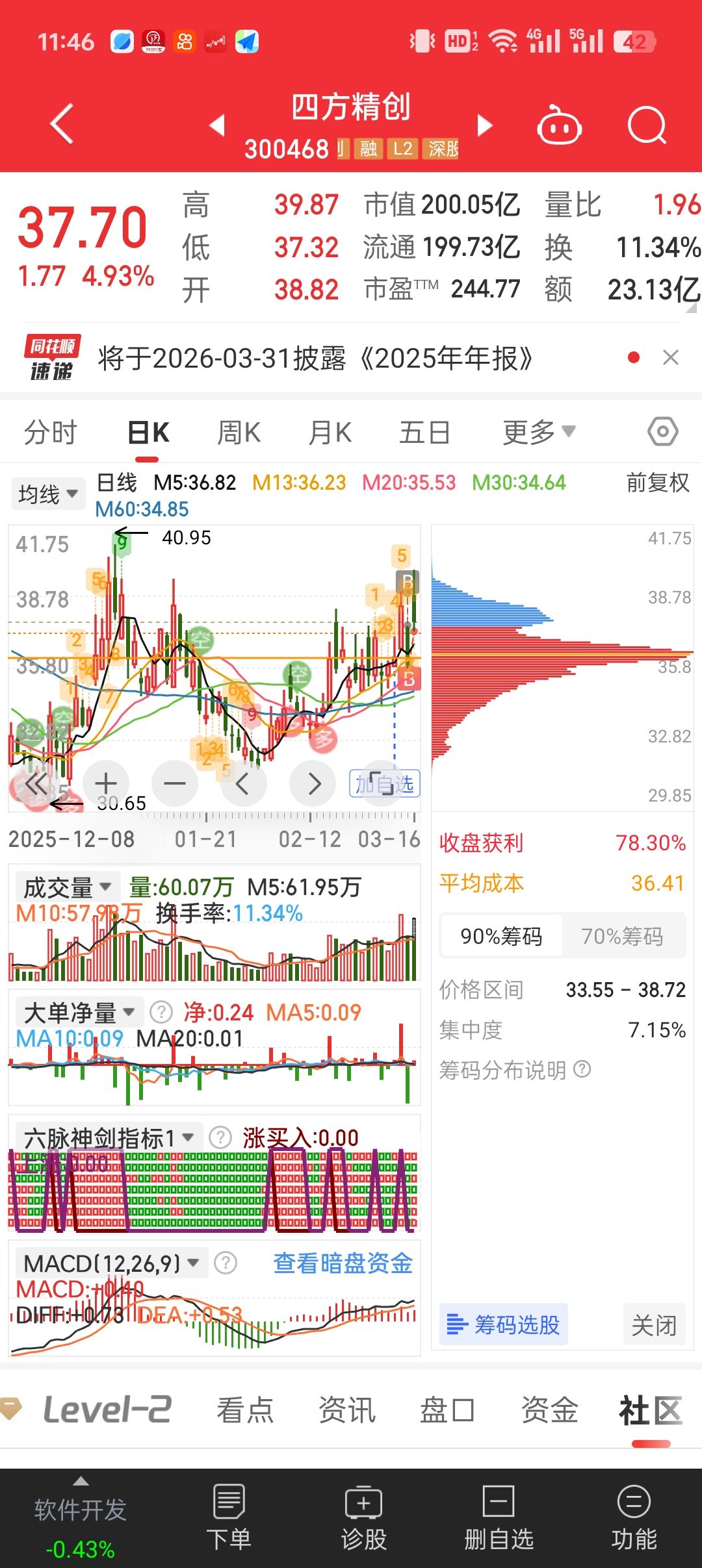Switch to the 分时 chart tab
Screen dimensions: 702x1568
[51, 433]
